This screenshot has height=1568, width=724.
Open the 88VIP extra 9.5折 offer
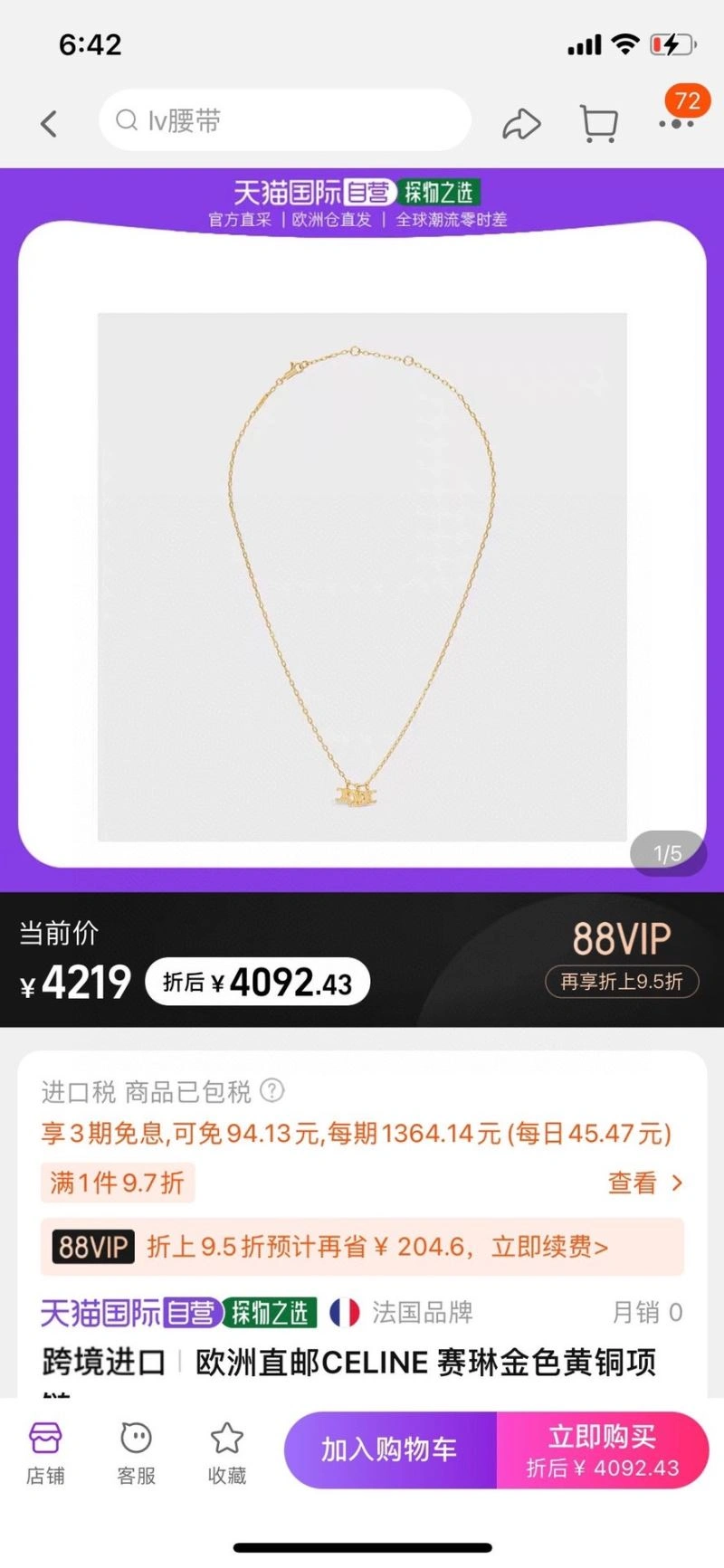pyautogui.click(x=622, y=982)
